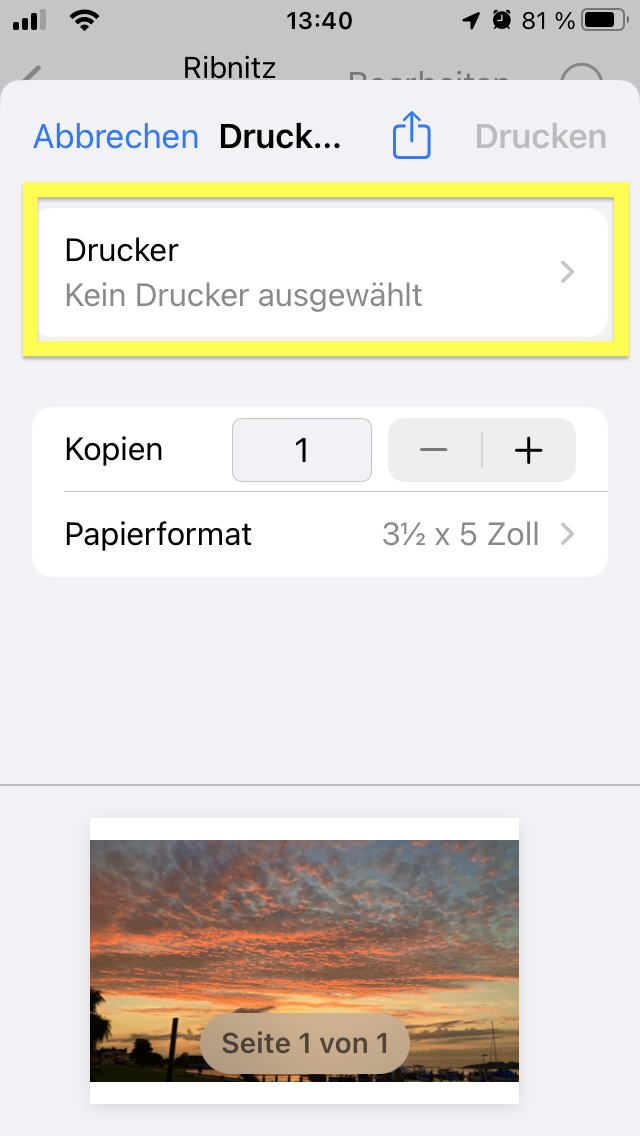The width and height of the screenshot is (640, 1136).
Task: Open the Papierformat options
Action: 320,534
